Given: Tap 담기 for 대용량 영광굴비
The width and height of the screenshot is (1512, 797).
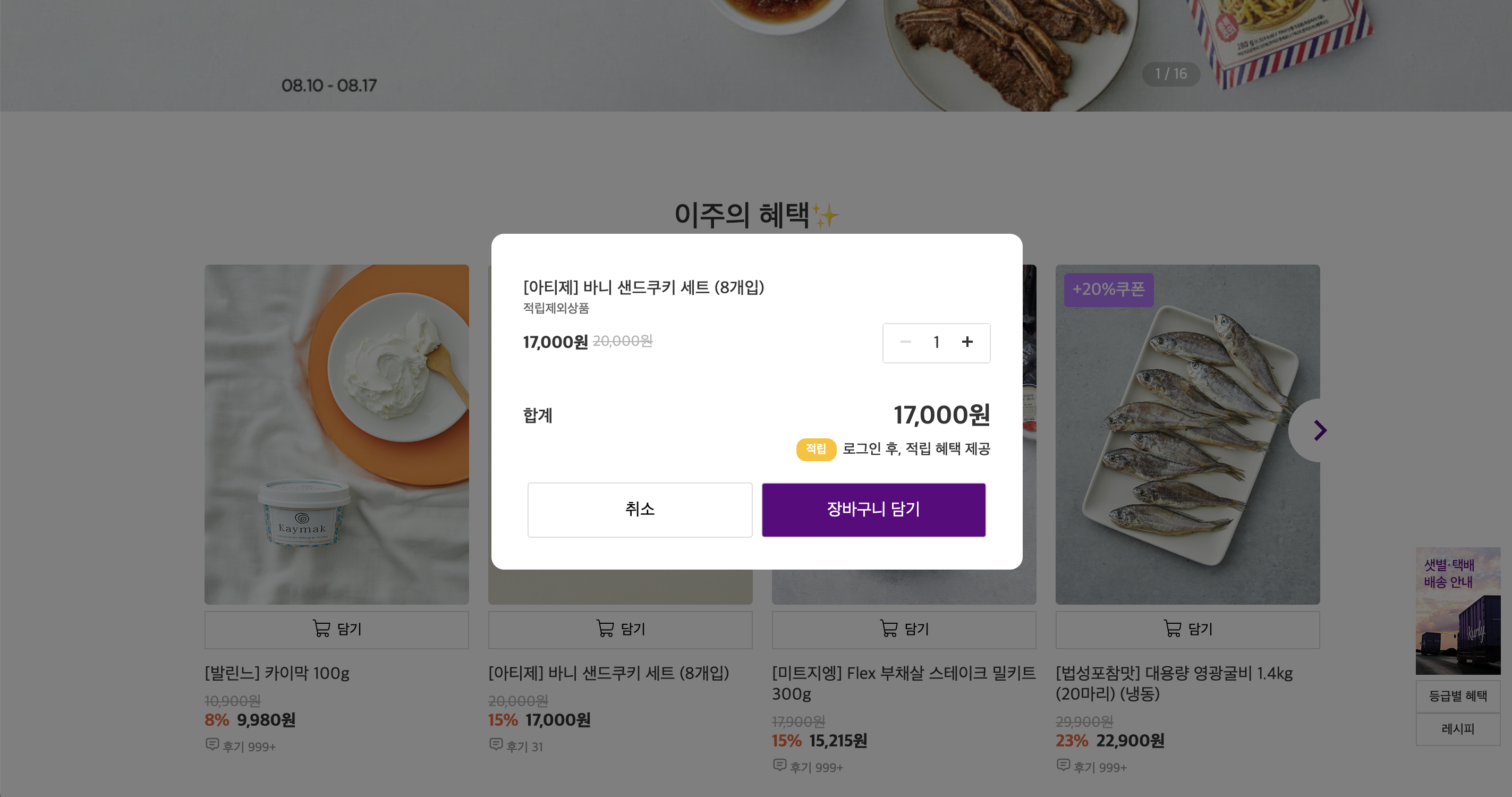Looking at the screenshot, I should tap(1187, 629).
